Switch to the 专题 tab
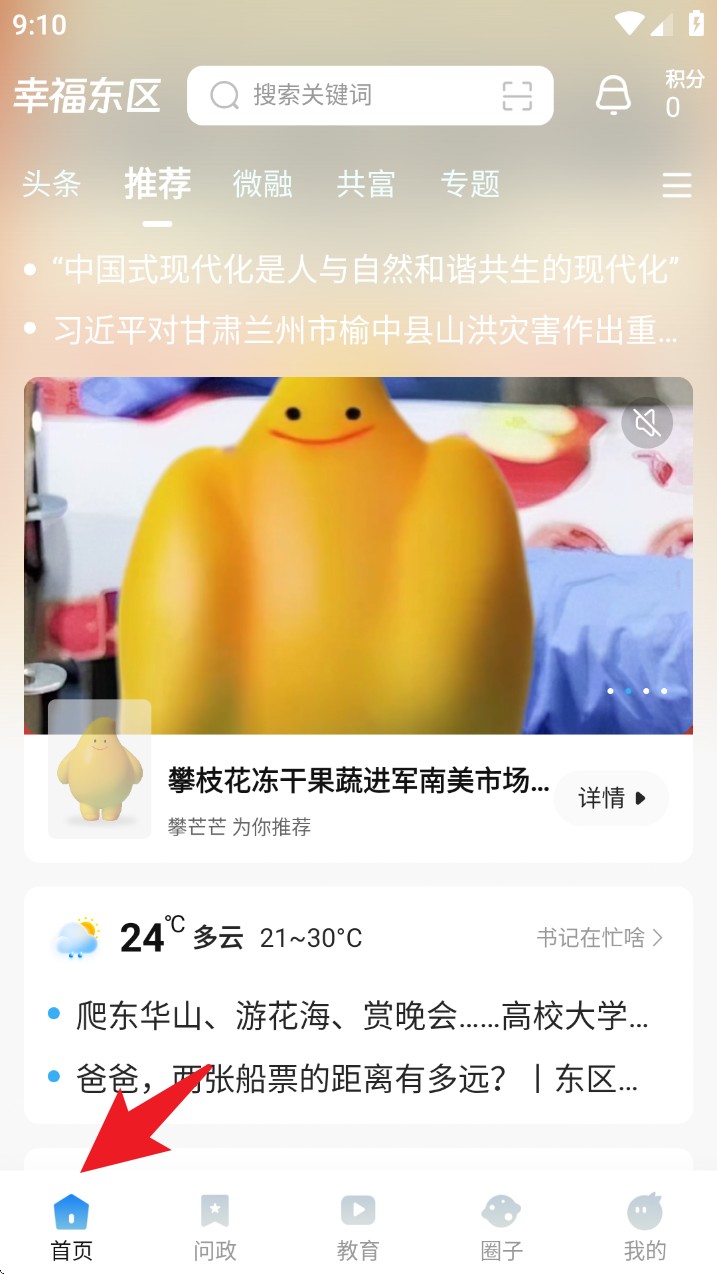 (x=470, y=184)
